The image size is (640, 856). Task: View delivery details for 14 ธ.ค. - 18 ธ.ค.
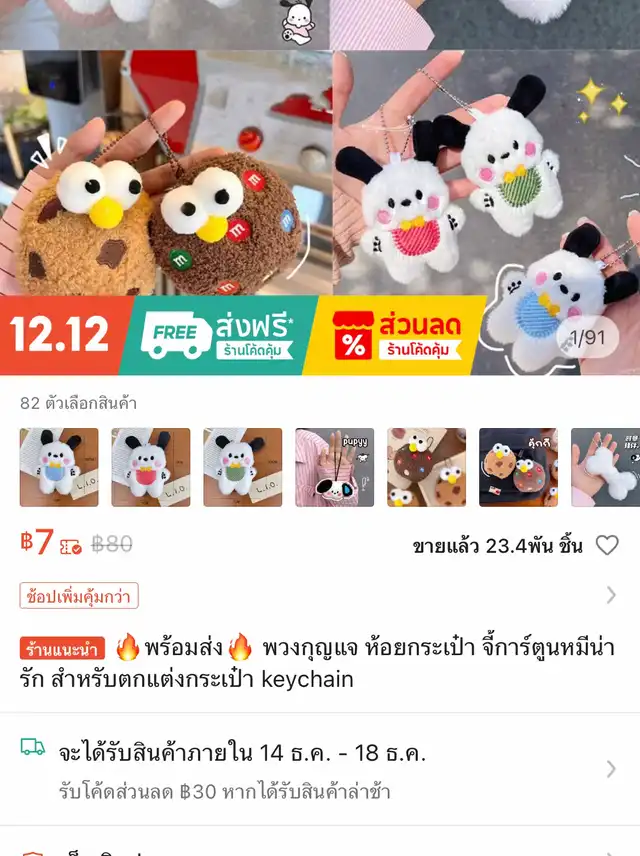(x=320, y=768)
